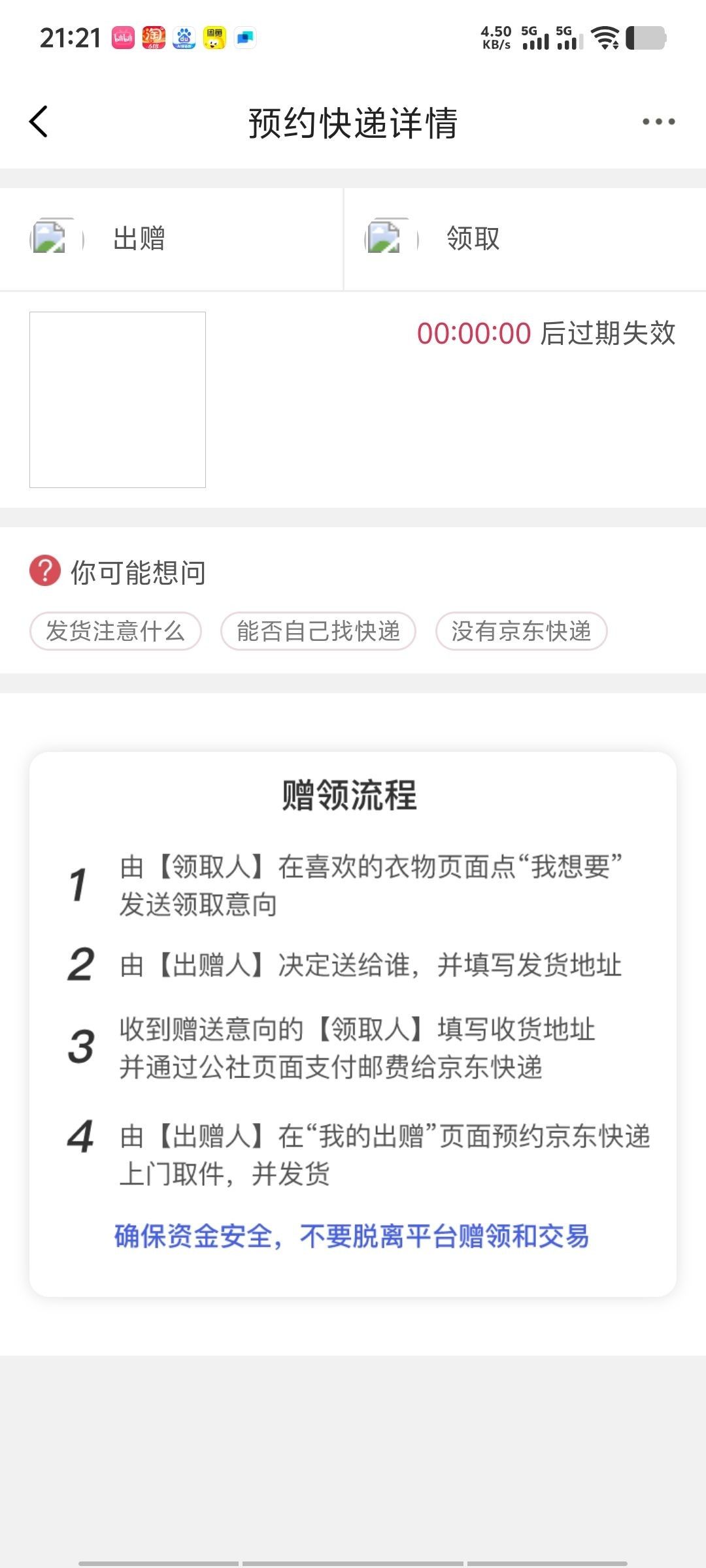The image size is (706, 1568).
Task: Go back using the top-left arrow
Action: click(39, 122)
